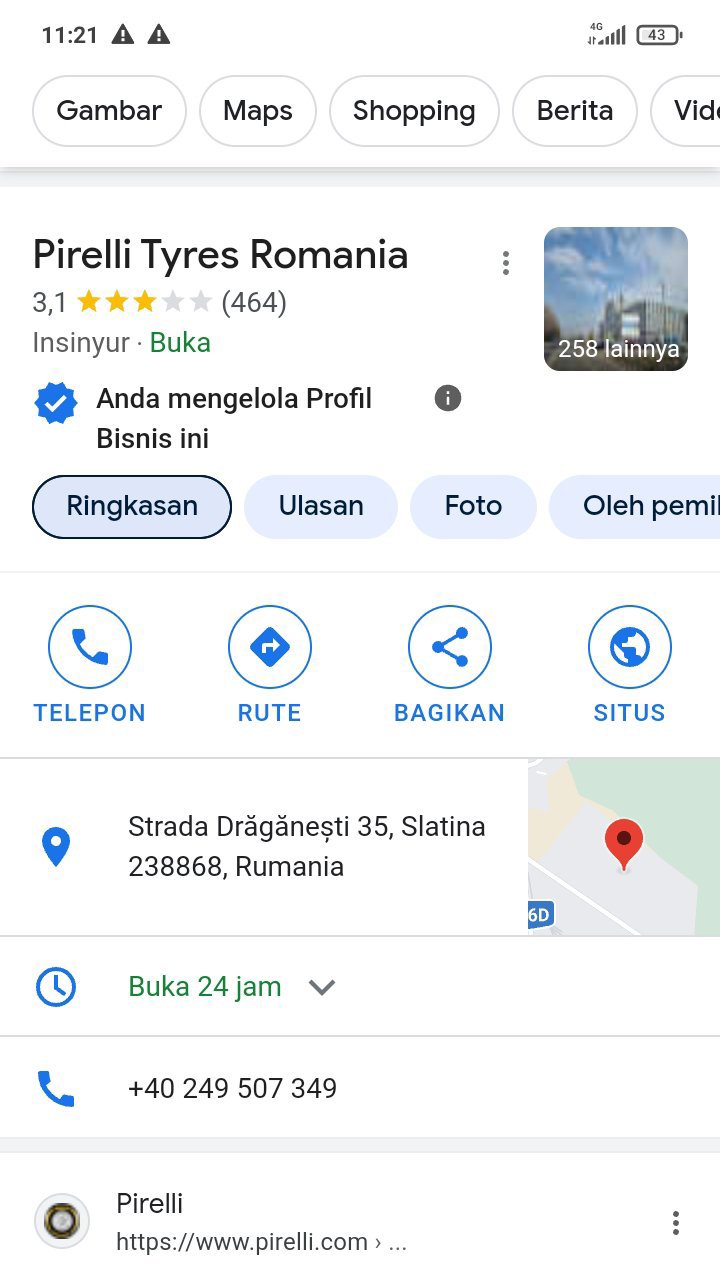
Task: Switch to the Gambar search filter
Action: pyautogui.click(x=109, y=111)
